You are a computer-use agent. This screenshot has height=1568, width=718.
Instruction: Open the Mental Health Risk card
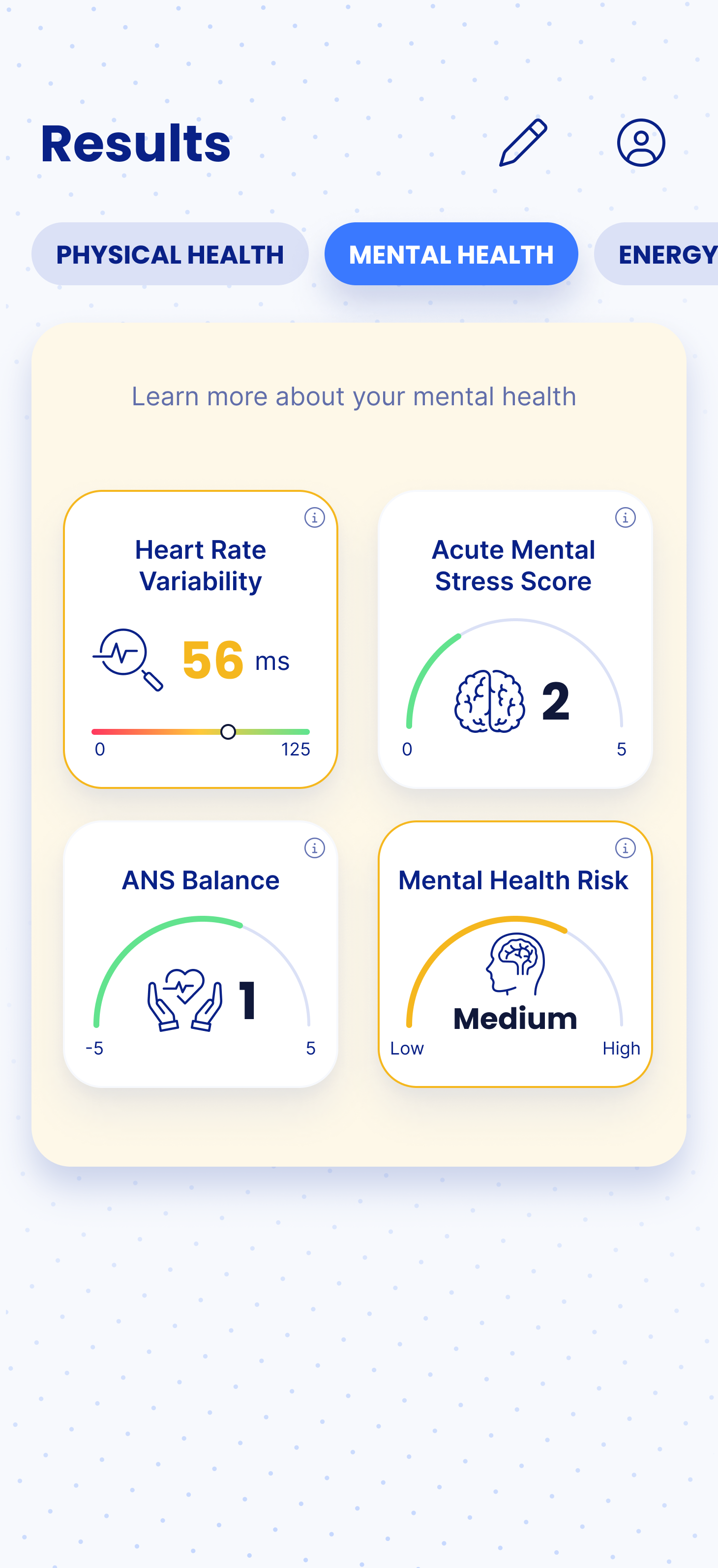515,955
